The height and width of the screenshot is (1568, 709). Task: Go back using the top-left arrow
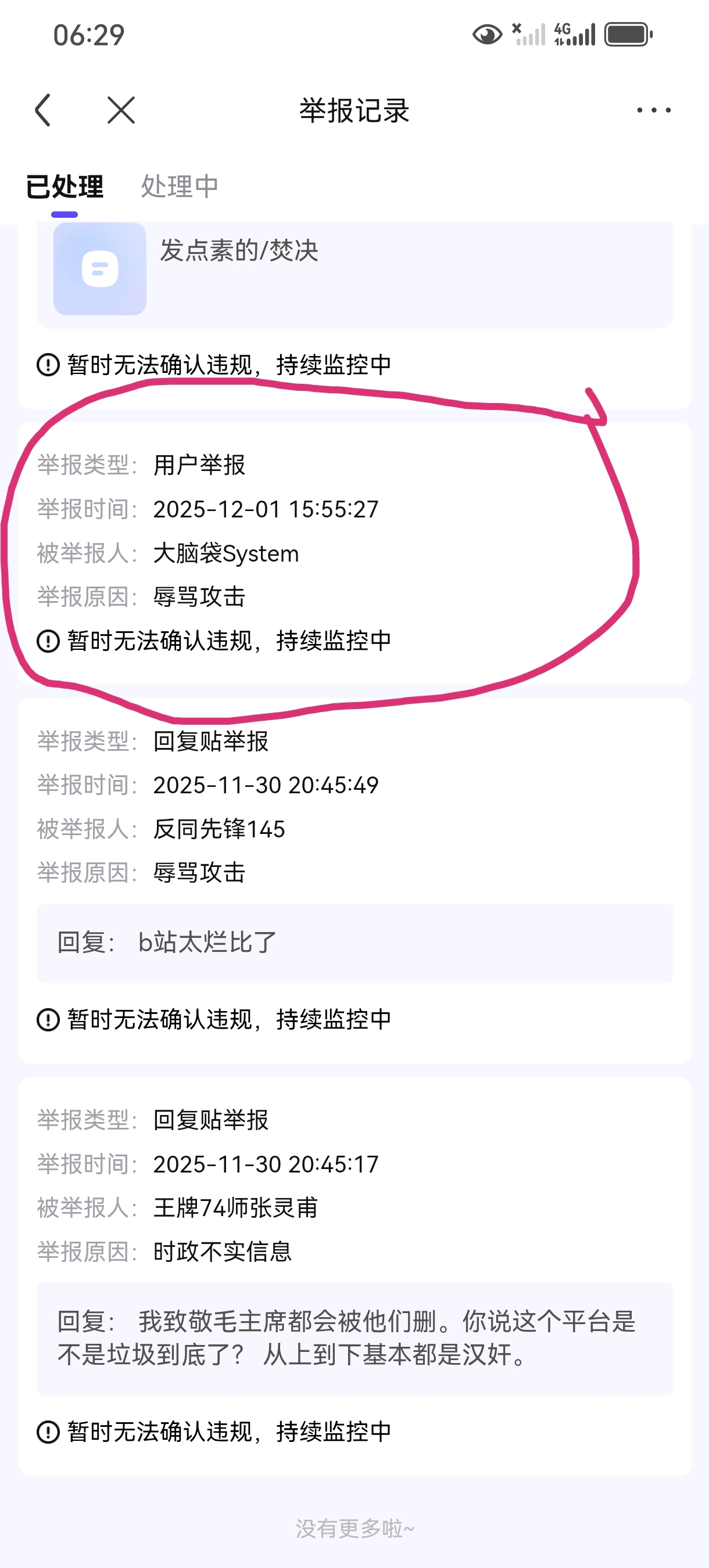click(42, 110)
